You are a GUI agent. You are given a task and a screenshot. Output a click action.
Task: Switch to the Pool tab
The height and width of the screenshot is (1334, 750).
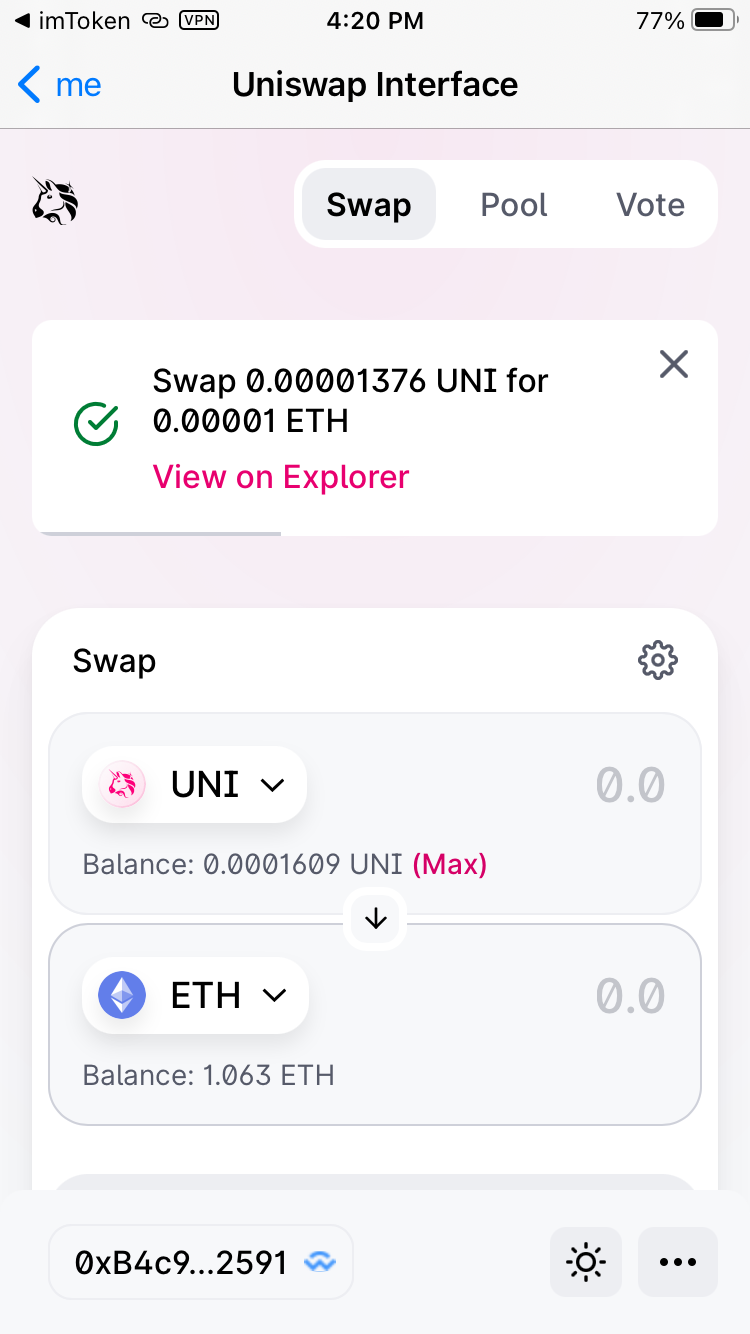point(514,205)
